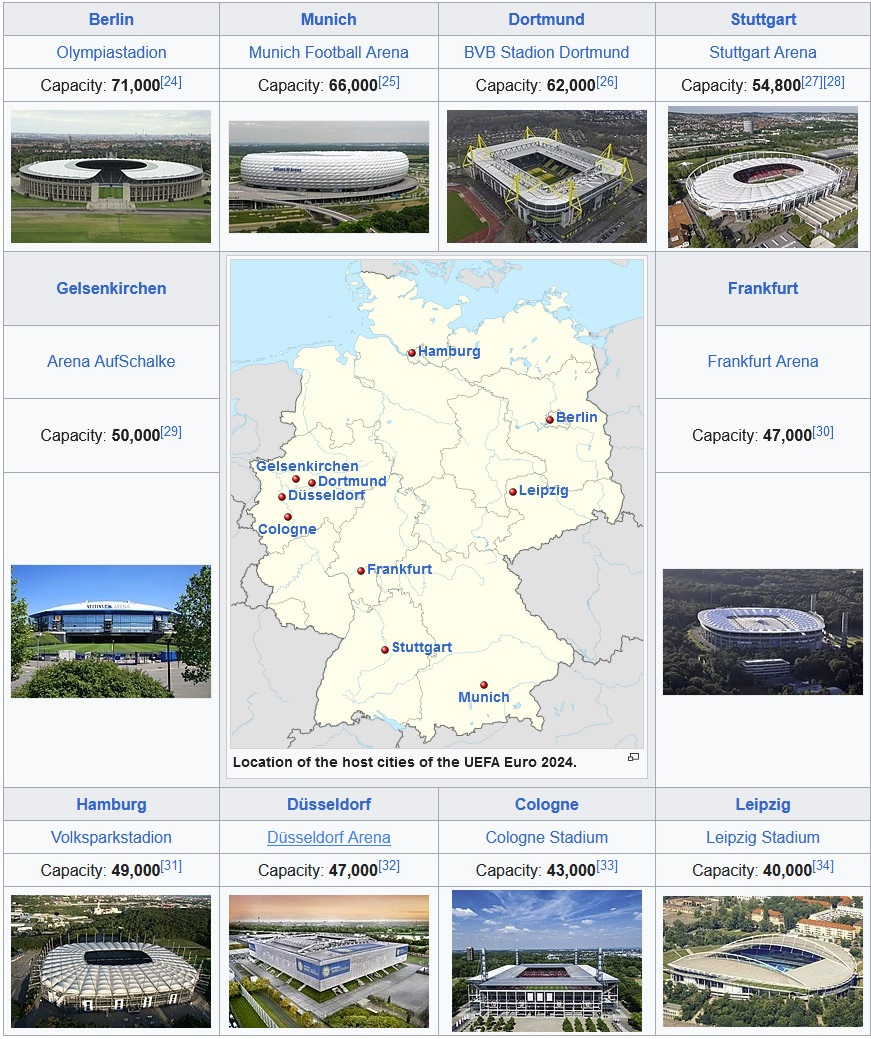Open citation 24 next to the 71,000 capacity
The height and width of the screenshot is (1039, 871).
coord(171,82)
